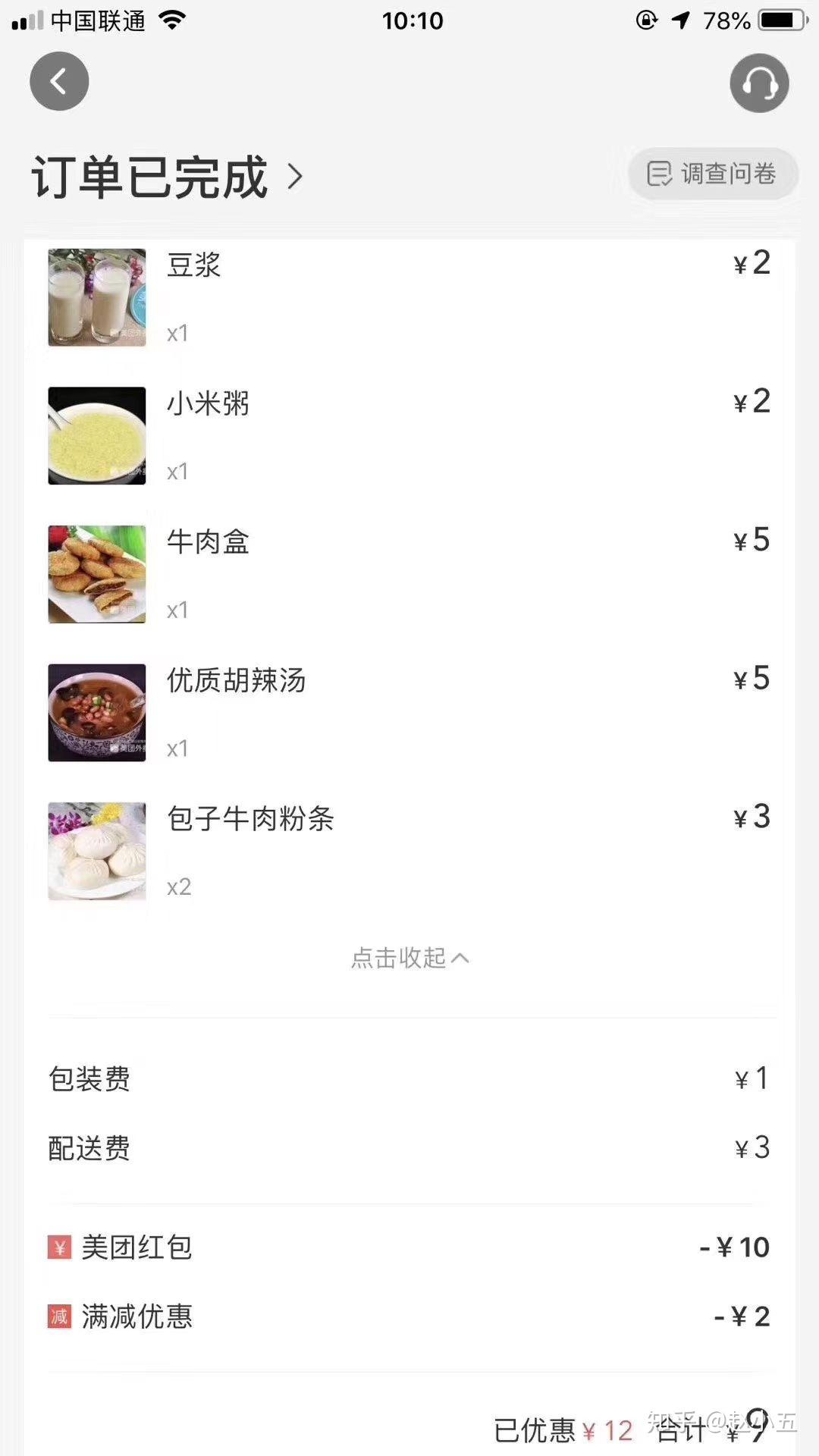Open the 牛肉盒 item
This screenshot has height=1456, width=819.
[x=409, y=574]
